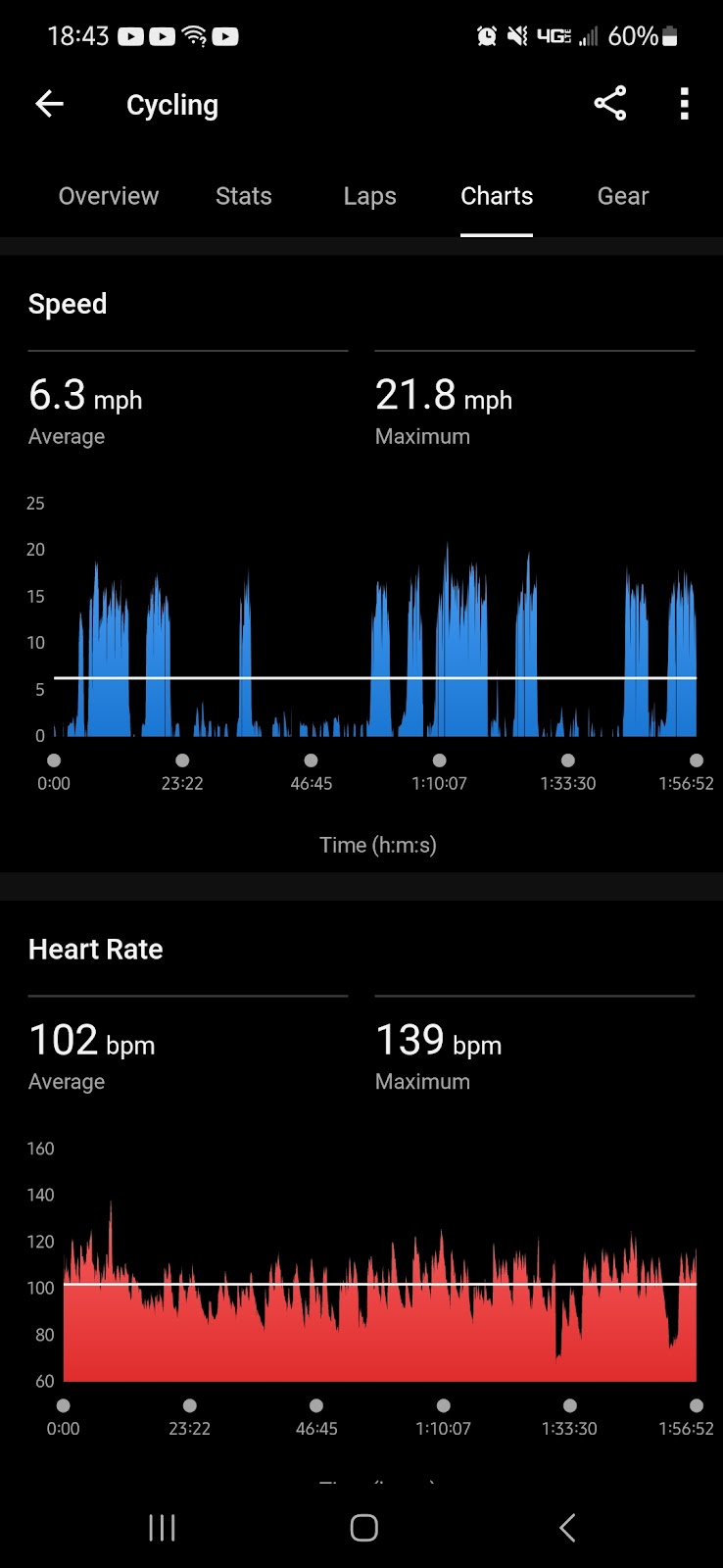Switch to the Overview tab
This screenshot has width=723, height=1568.
[x=108, y=196]
